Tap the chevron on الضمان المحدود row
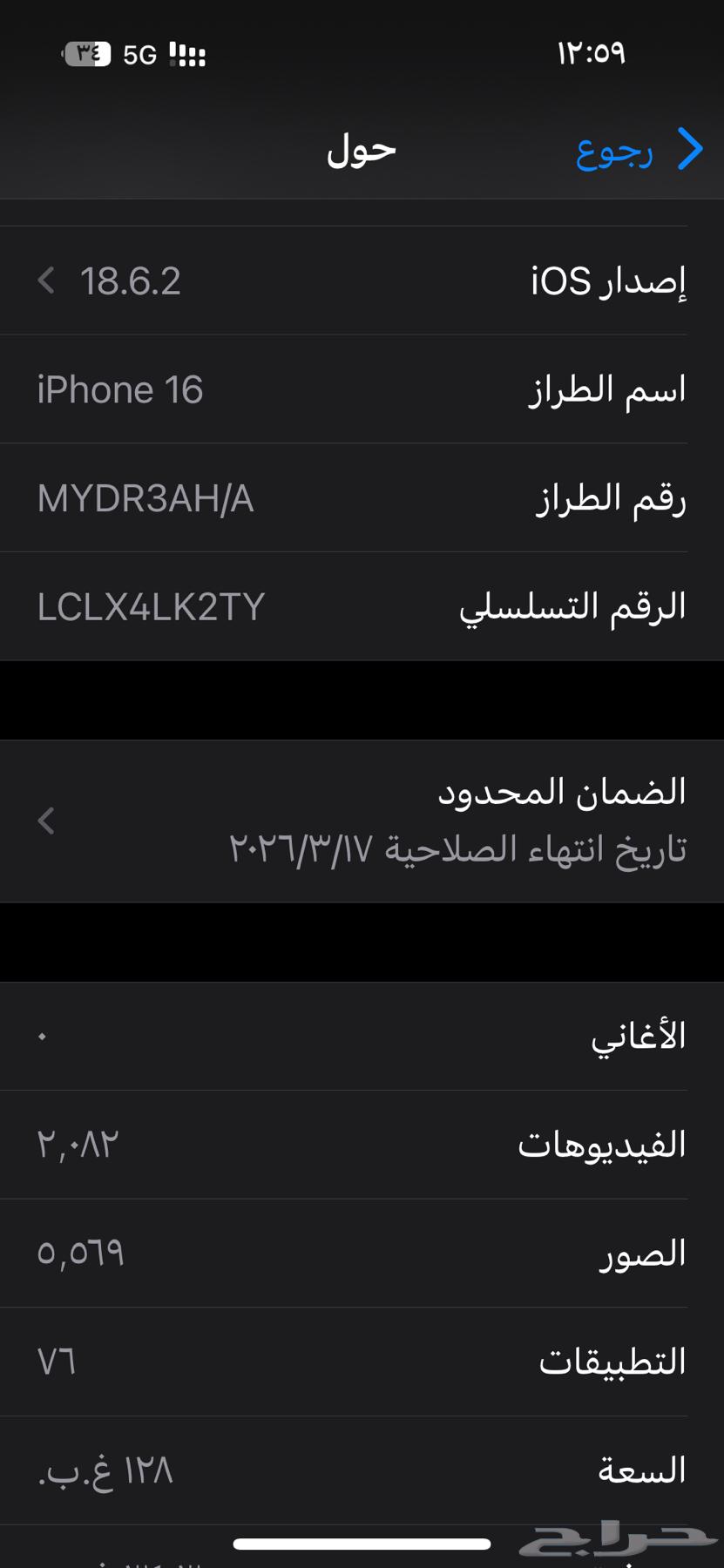 click(44, 820)
